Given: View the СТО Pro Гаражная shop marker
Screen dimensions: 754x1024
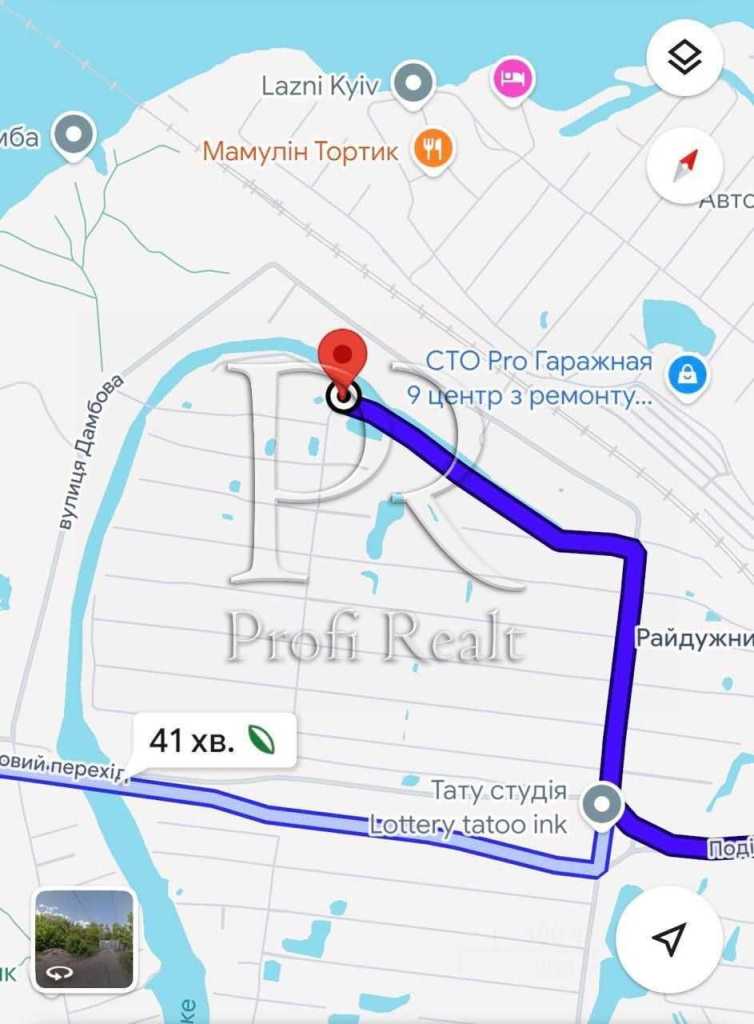Looking at the screenshot, I should (x=690, y=375).
